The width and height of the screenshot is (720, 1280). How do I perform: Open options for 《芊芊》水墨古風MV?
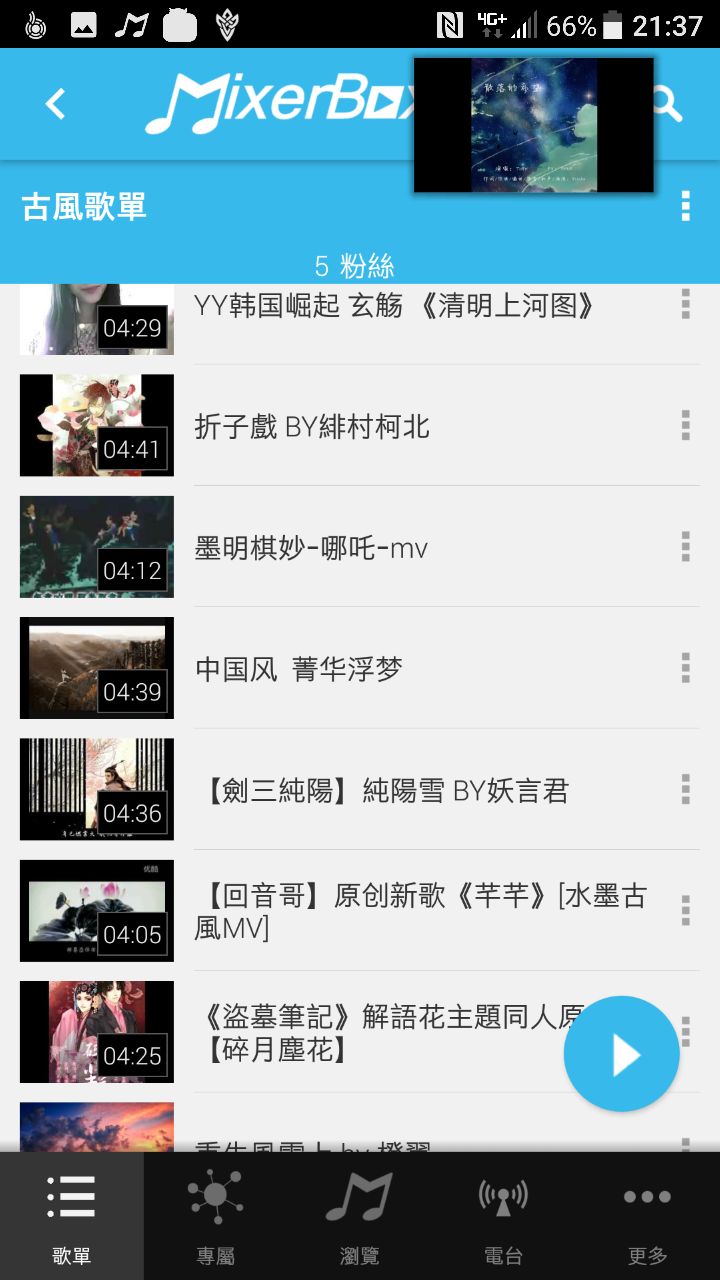[x=685, y=910]
